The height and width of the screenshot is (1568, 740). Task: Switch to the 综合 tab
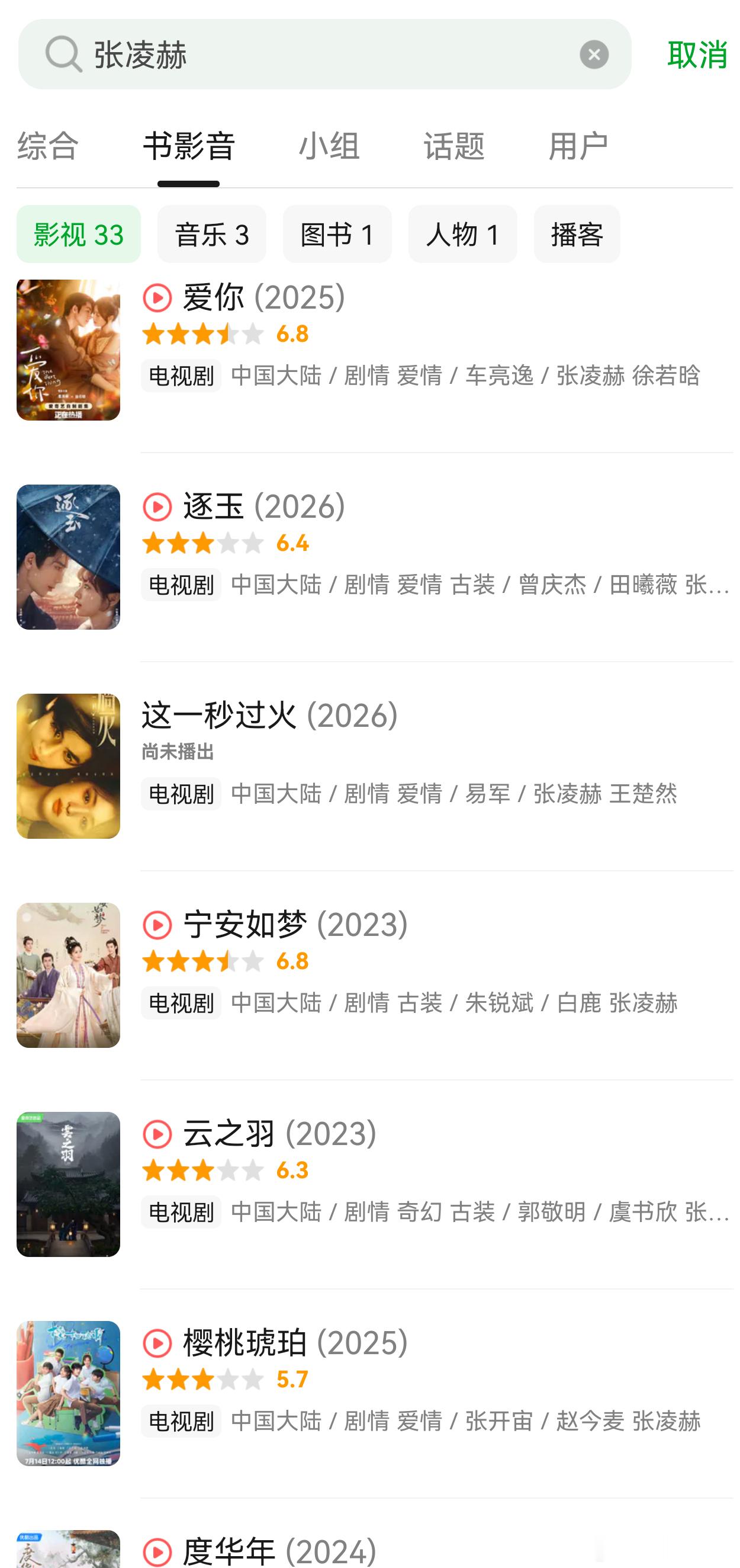[48, 146]
